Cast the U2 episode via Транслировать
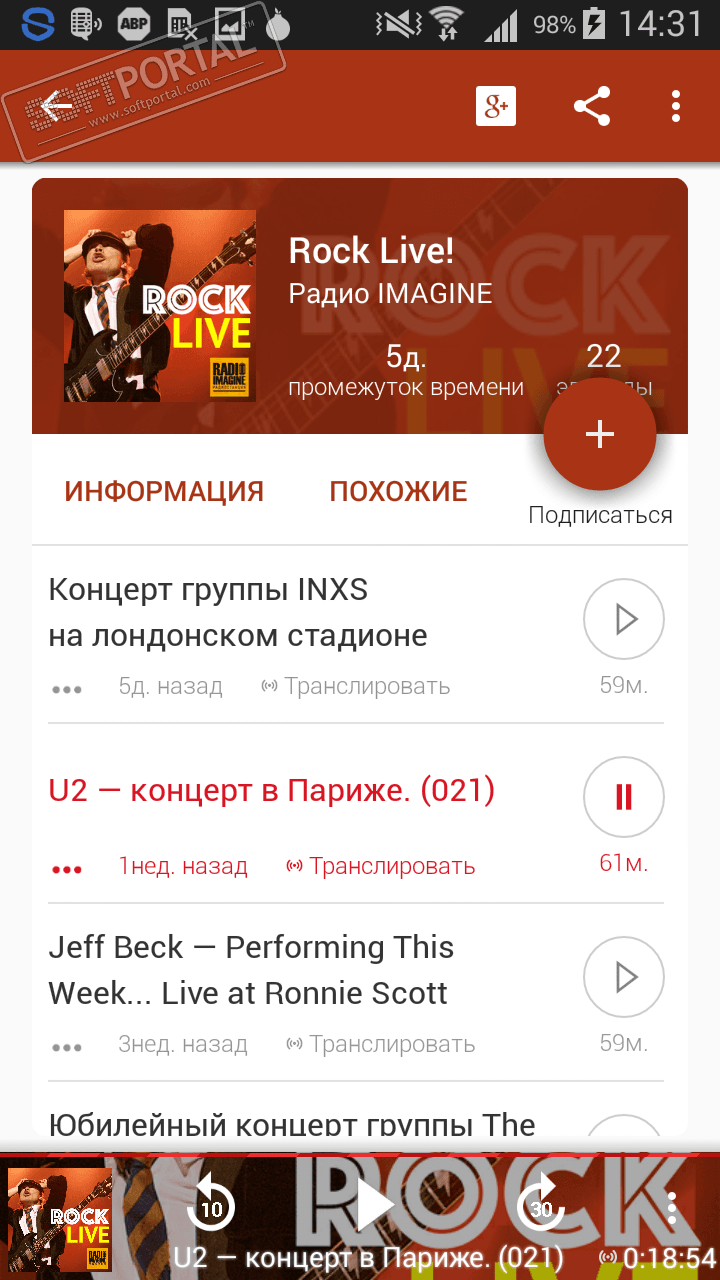This screenshot has height=1280, width=720. tap(381, 866)
